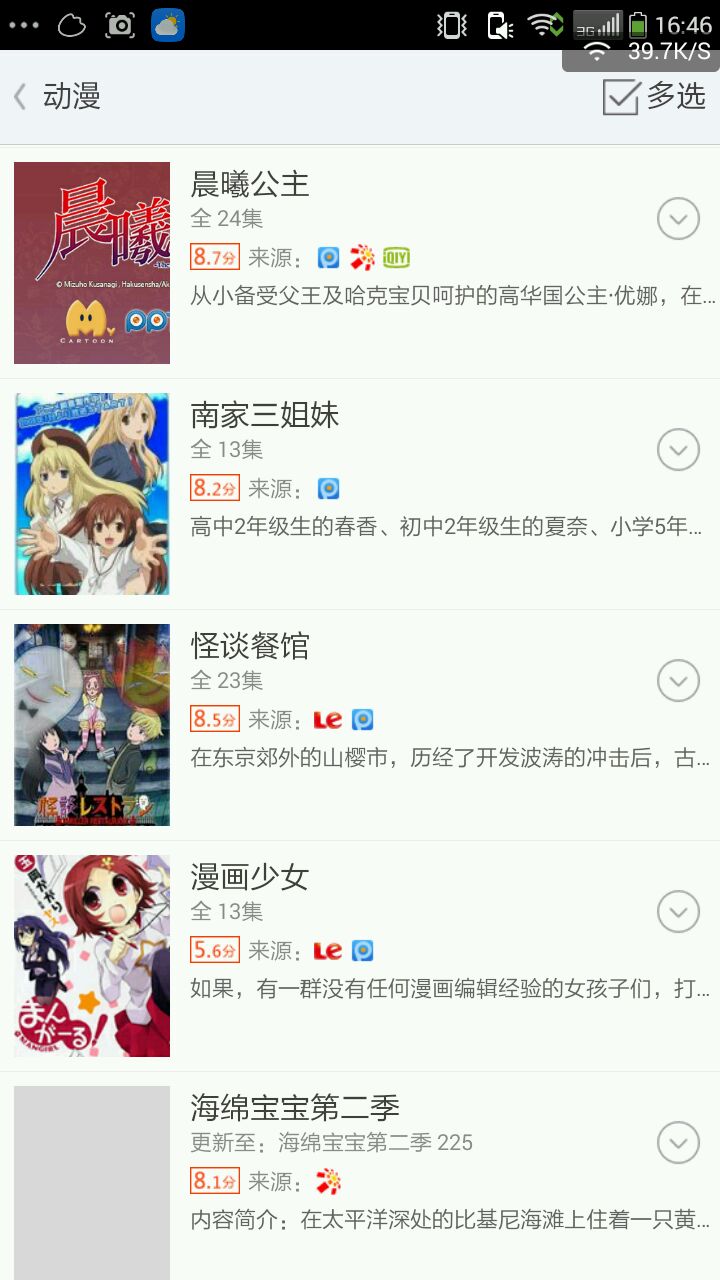This screenshot has height=1280, width=720.
Task: Tap the 晨曦公主 poster thumbnail
Action: (92, 263)
